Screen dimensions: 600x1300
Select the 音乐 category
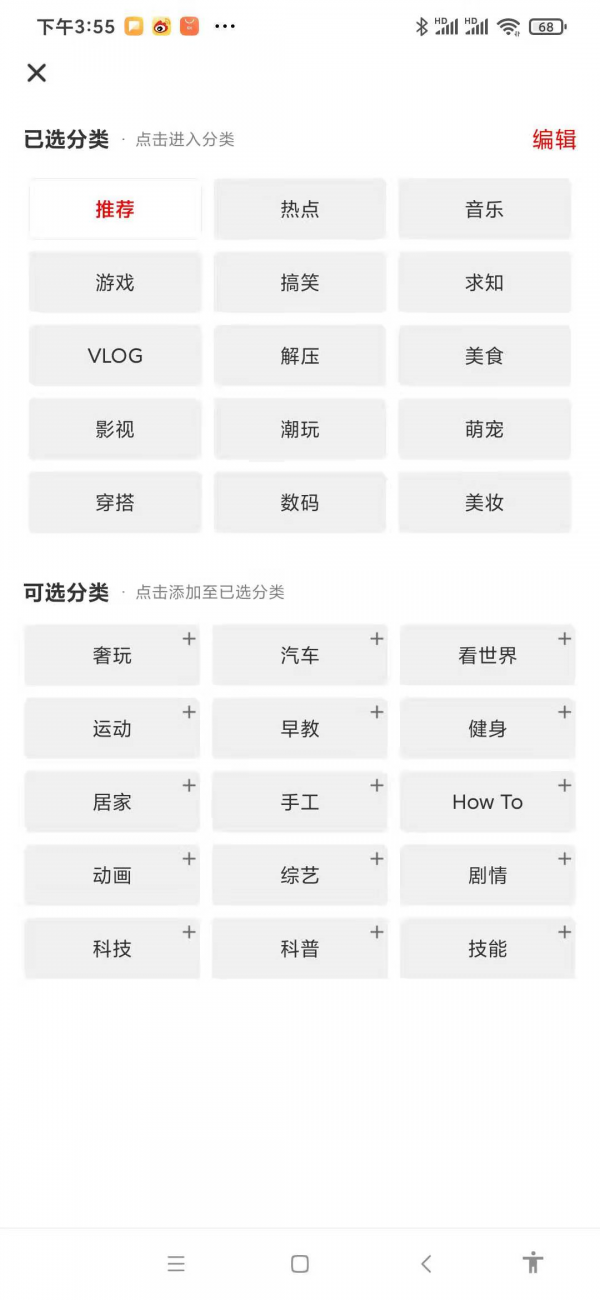tap(484, 209)
